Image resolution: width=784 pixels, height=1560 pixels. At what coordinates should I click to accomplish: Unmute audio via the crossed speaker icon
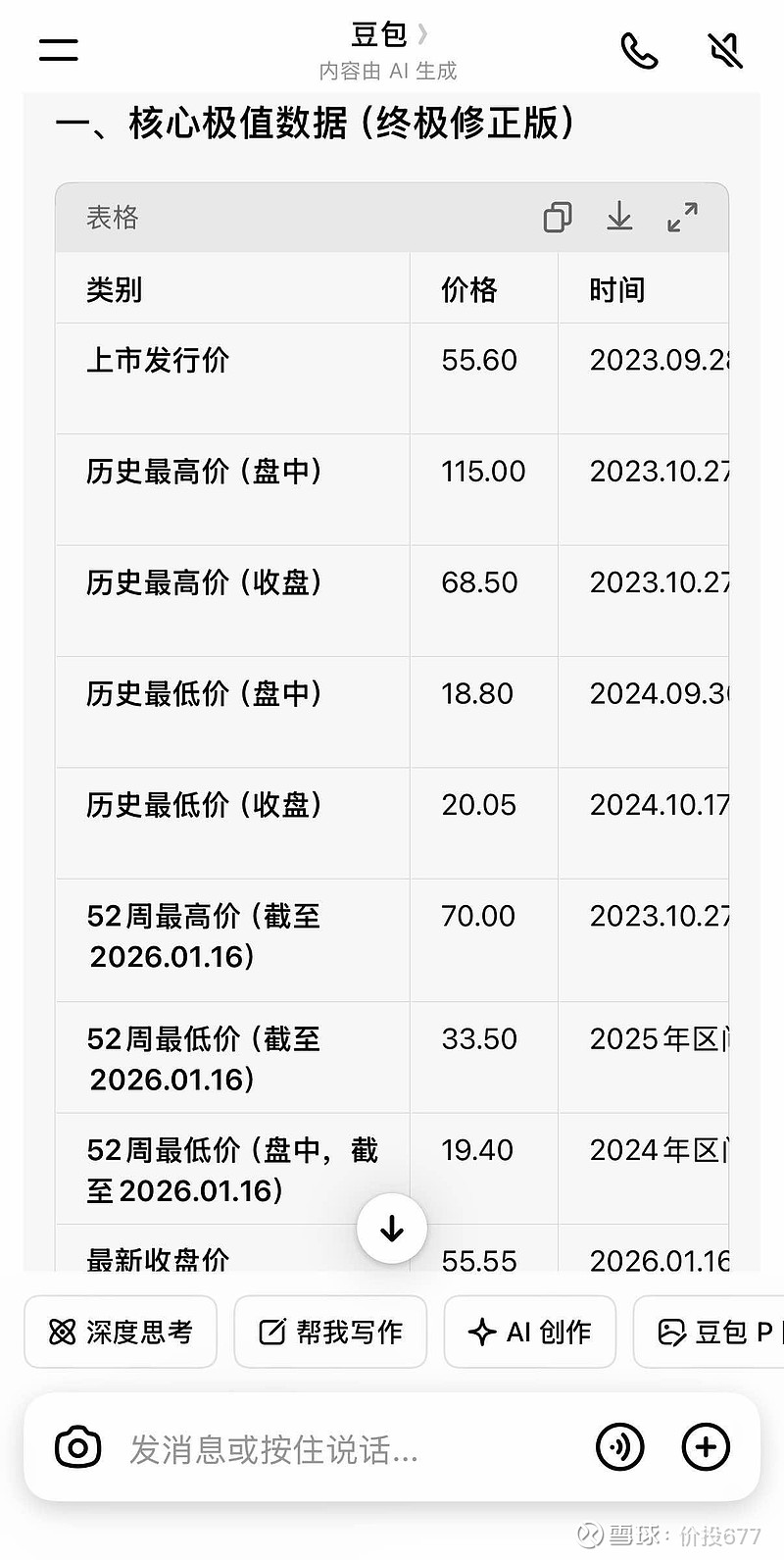(x=723, y=51)
